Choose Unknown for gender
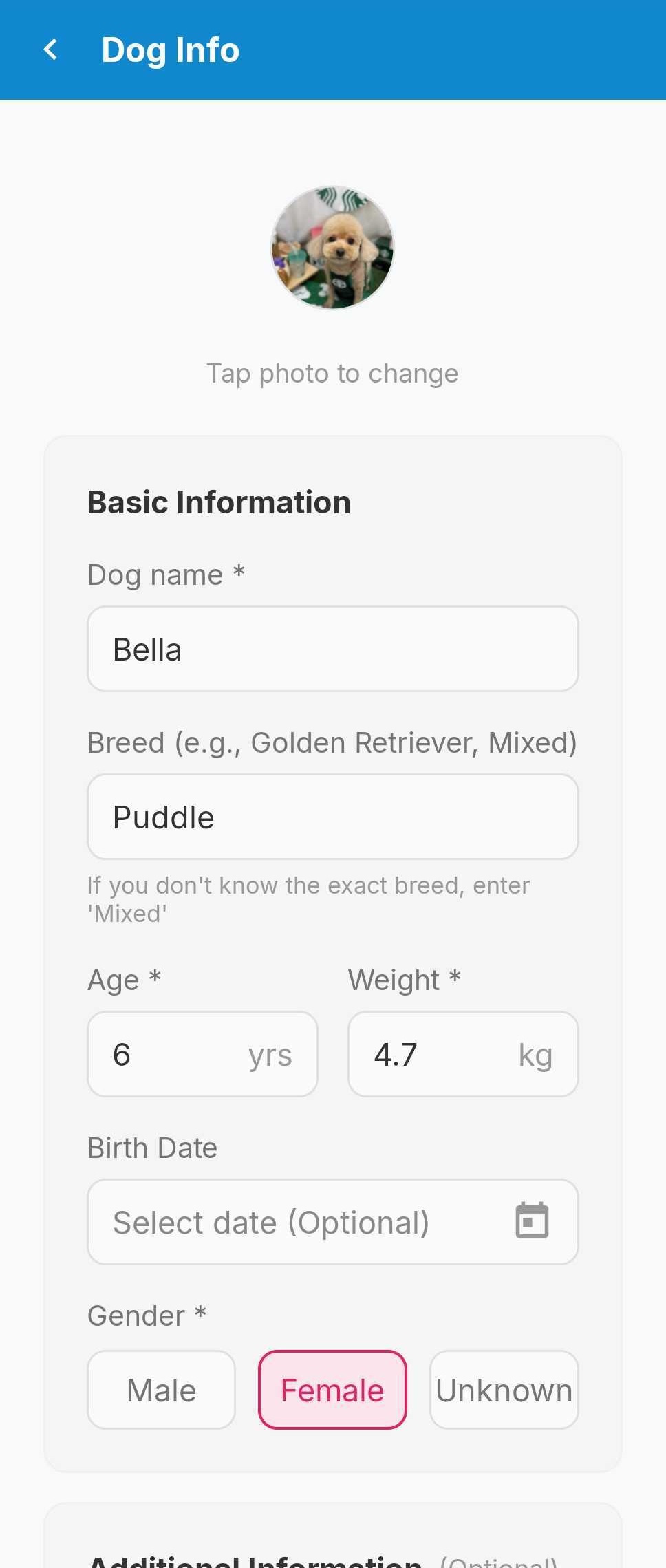The height and width of the screenshot is (1568, 666). pos(504,1389)
